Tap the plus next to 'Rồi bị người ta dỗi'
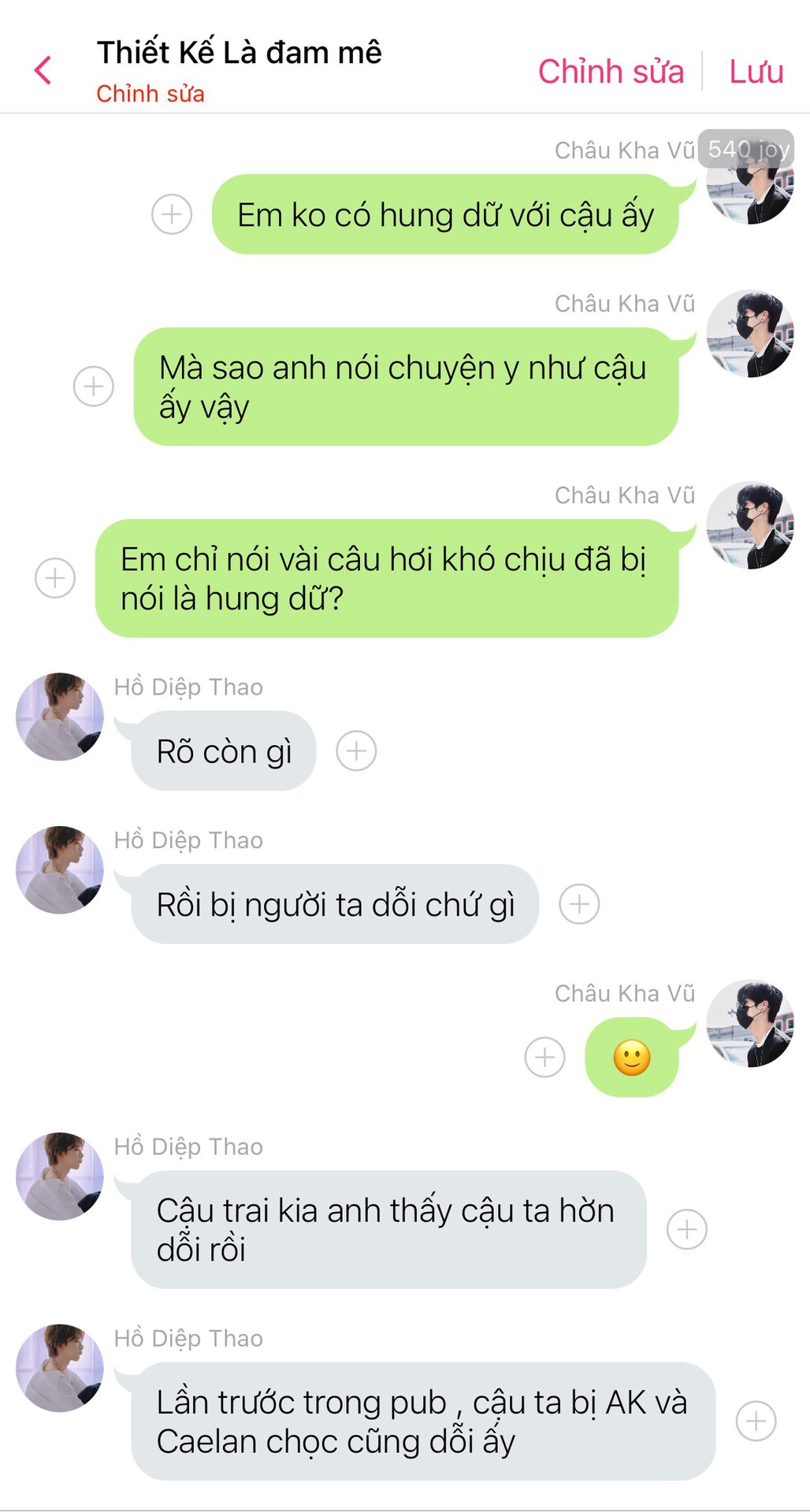The width and height of the screenshot is (810, 1512). 579,904
